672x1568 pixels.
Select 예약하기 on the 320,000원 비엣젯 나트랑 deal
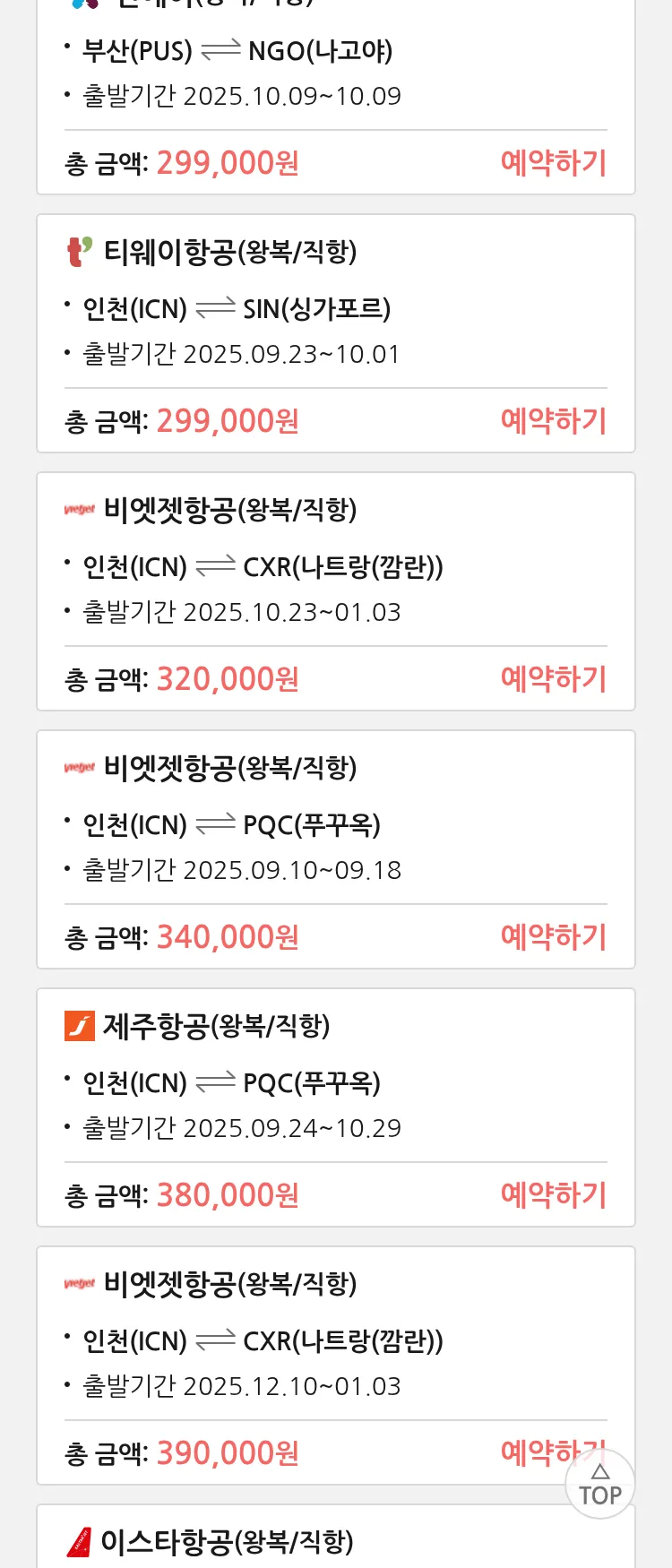[553, 679]
